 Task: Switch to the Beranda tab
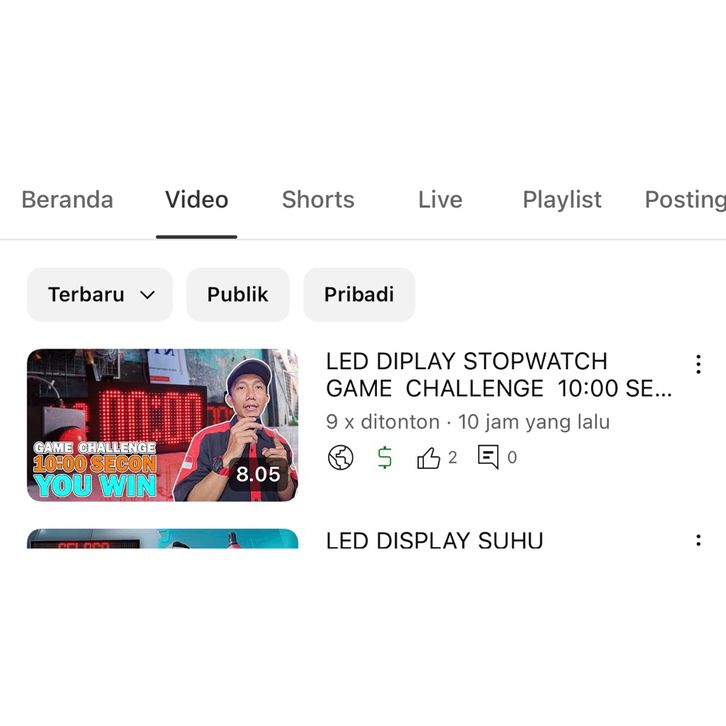[x=67, y=199]
